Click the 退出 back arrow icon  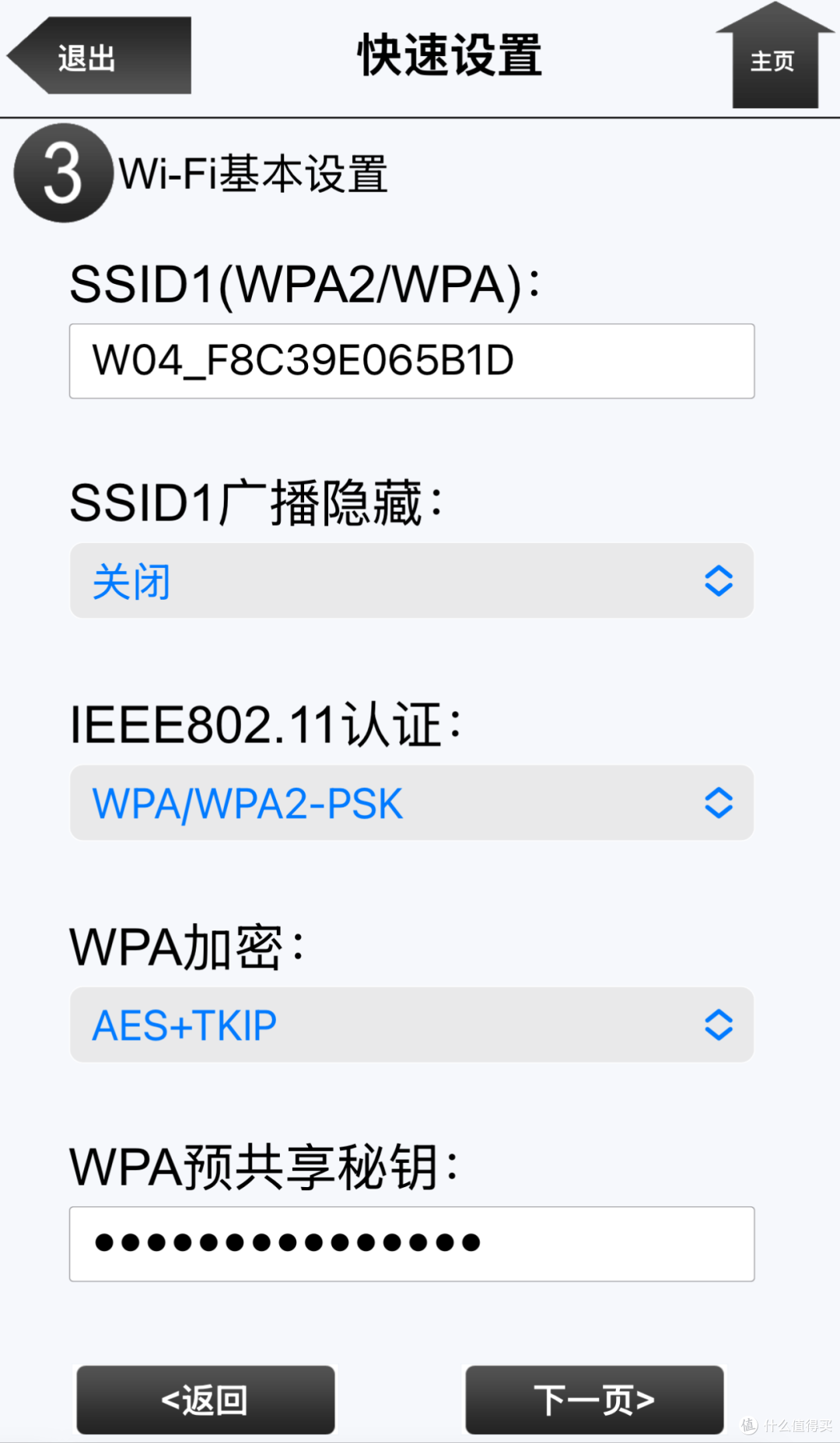tap(93, 54)
